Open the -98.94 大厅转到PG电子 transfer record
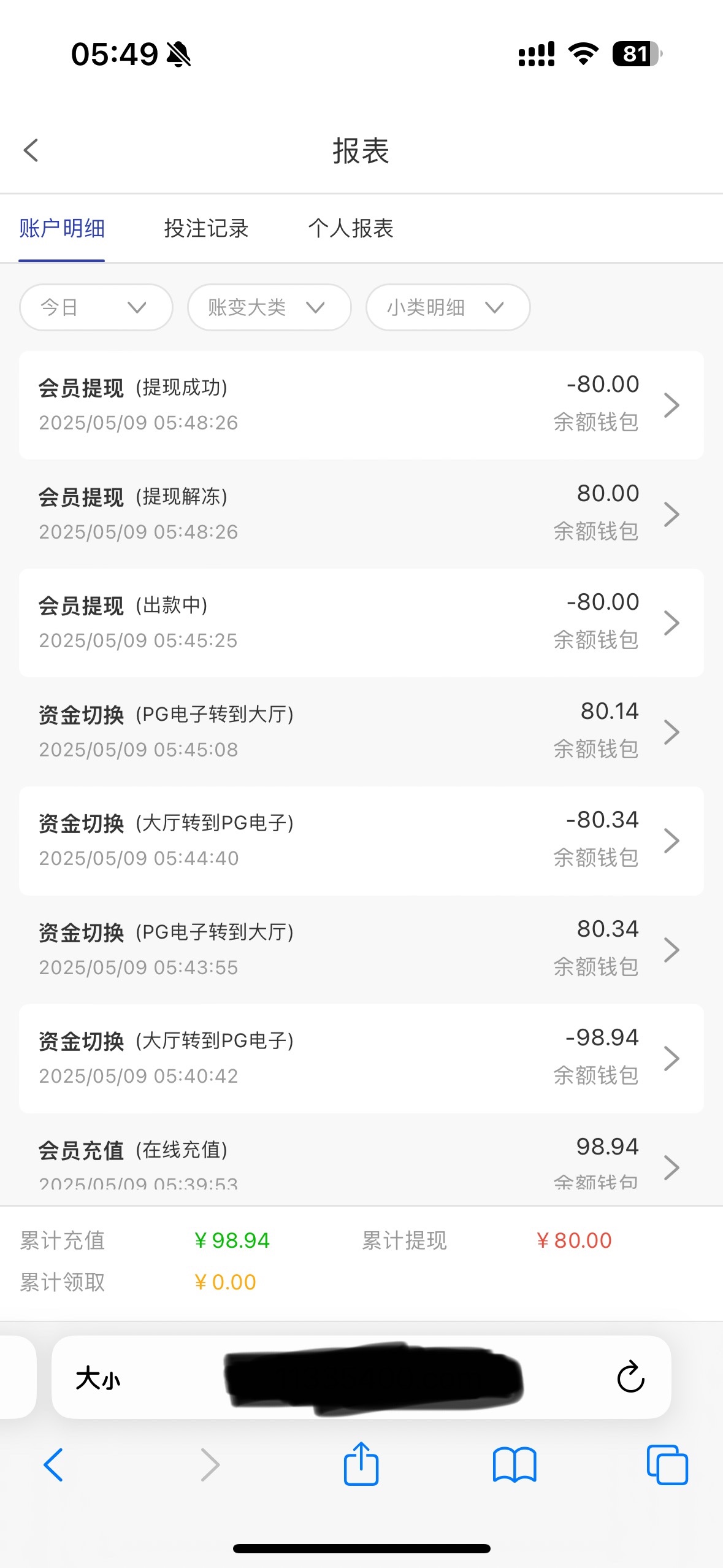This screenshot has height=1568, width=723. (361, 1058)
